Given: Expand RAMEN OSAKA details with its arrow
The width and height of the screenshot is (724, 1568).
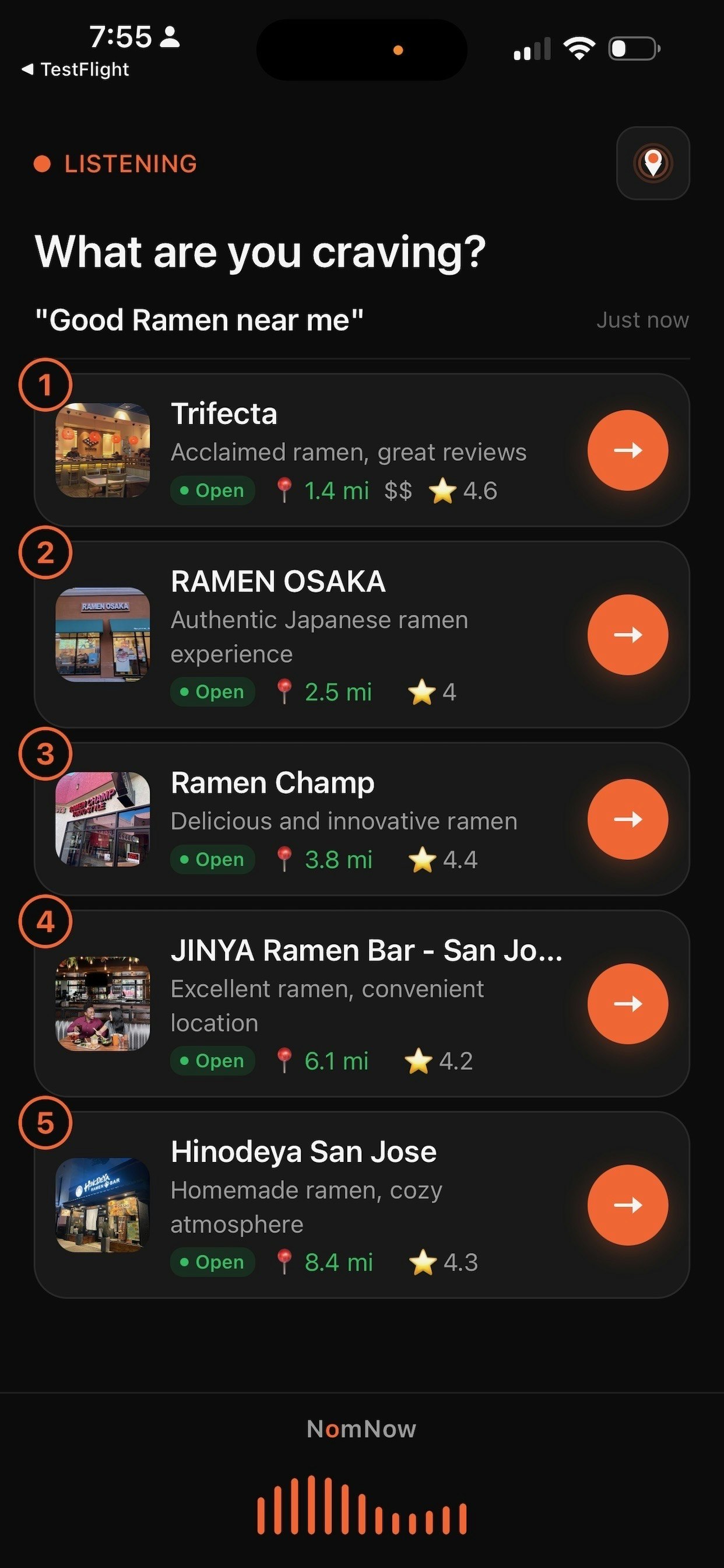Looking at the screenshot, I should [x=627, y=634].
